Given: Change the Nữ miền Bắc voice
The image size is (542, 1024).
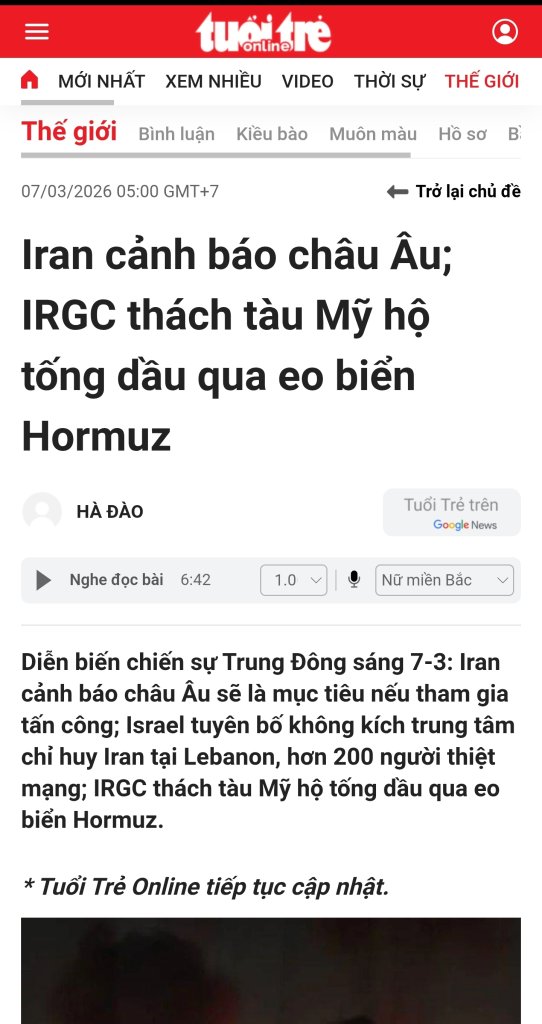Looking at the screenshot, I should click(445, 580).
